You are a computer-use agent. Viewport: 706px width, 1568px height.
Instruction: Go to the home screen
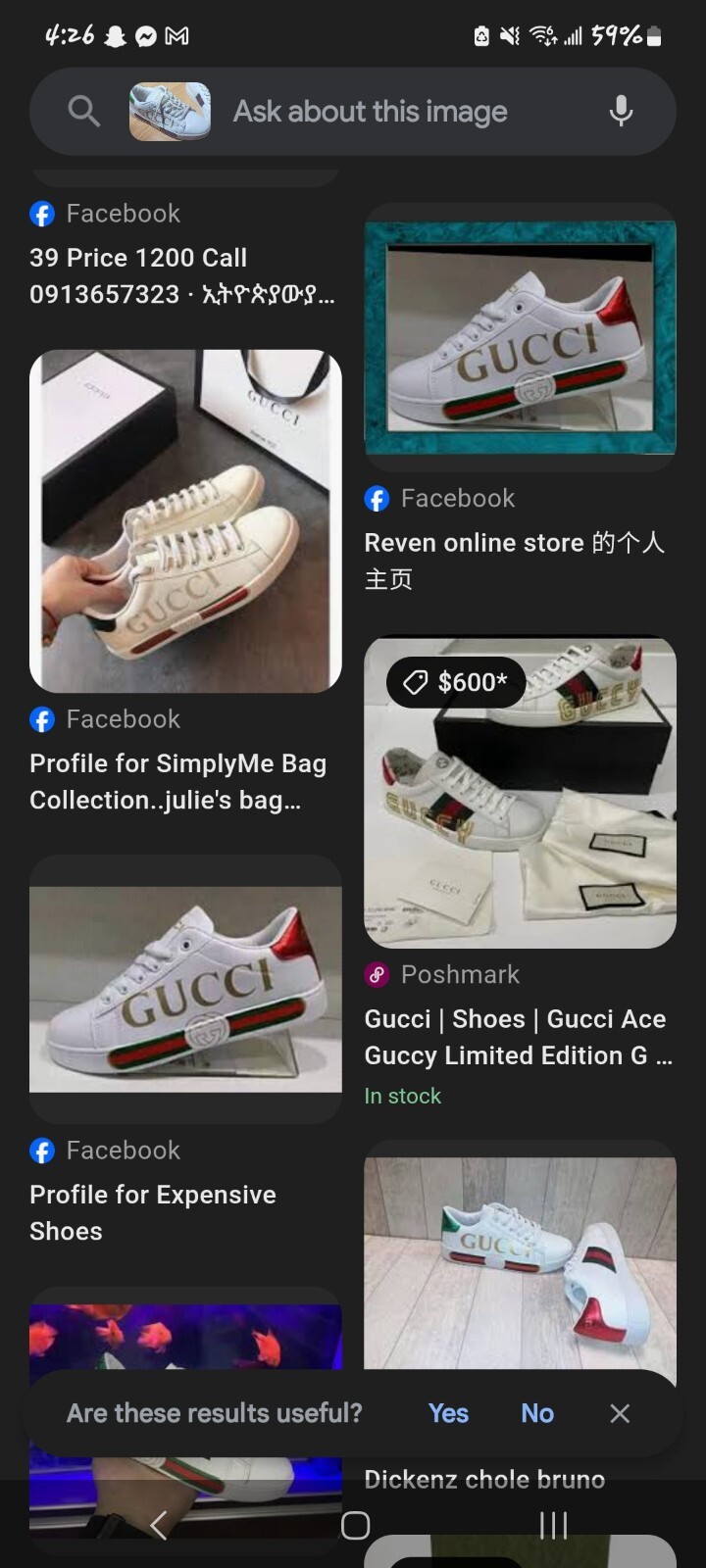[x=355, y=1525]
